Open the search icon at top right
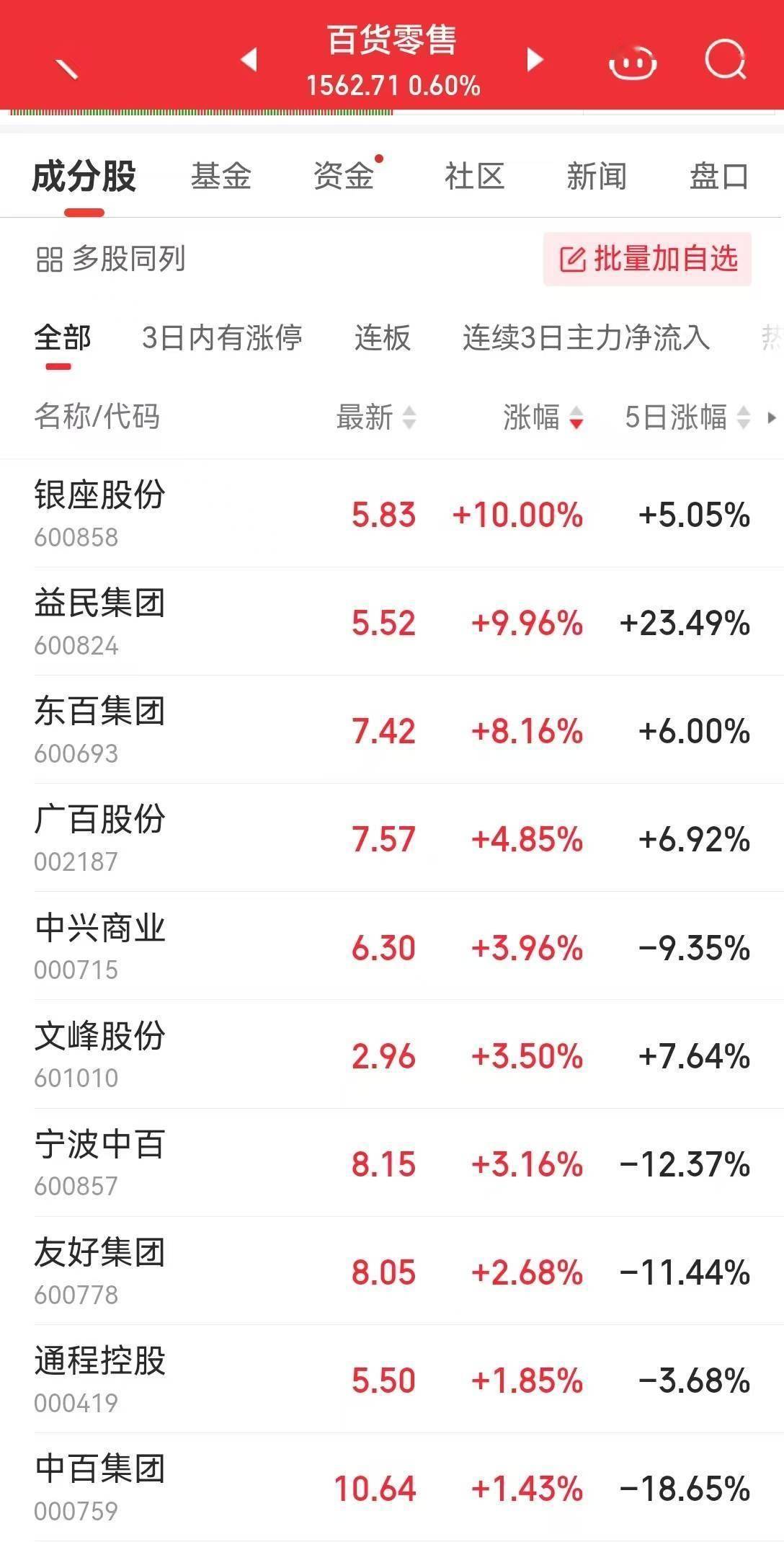This screenshot has height=1542, width=784. tap(725, 61)
